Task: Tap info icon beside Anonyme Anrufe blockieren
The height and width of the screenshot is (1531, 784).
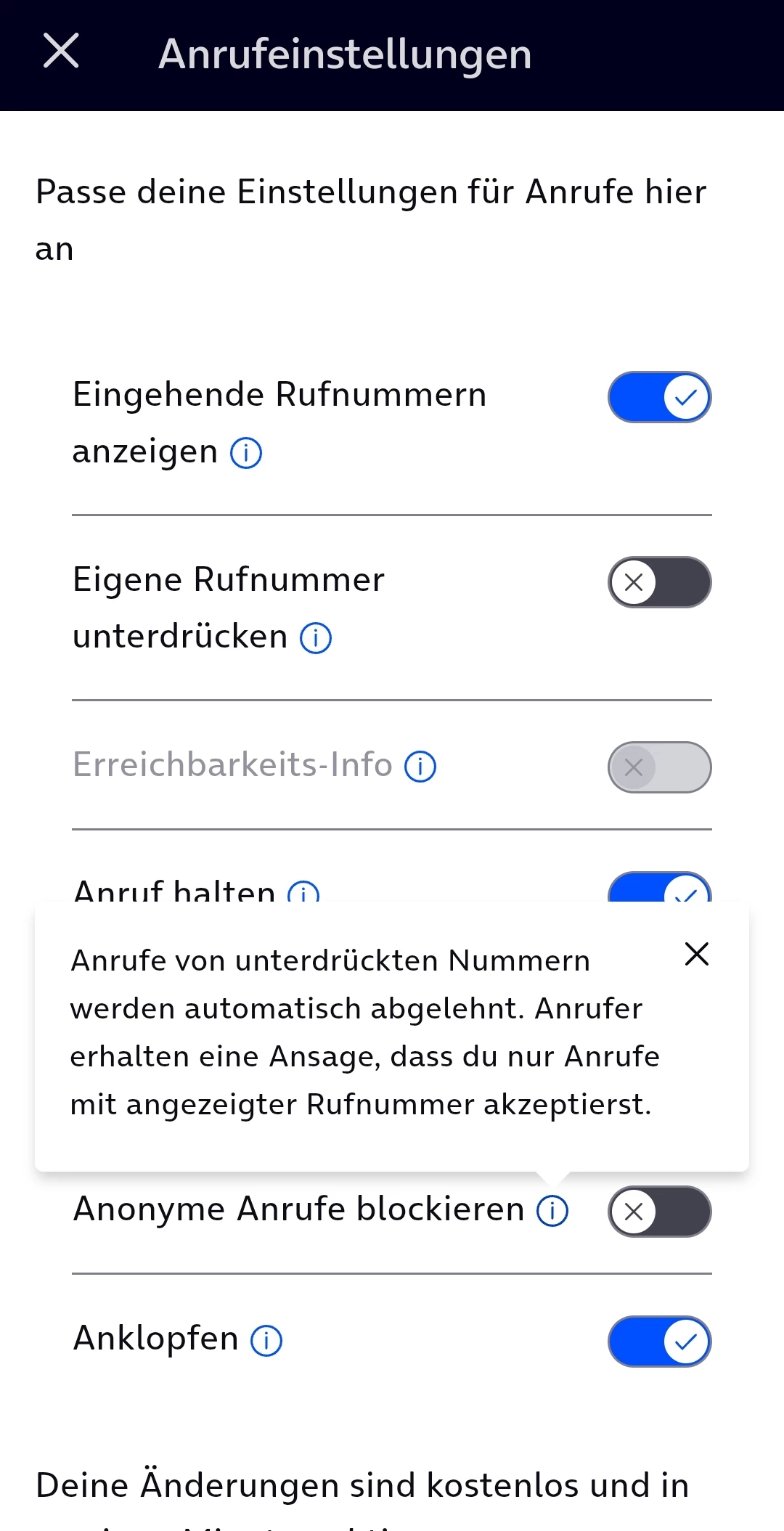Action: point(552,1211)
